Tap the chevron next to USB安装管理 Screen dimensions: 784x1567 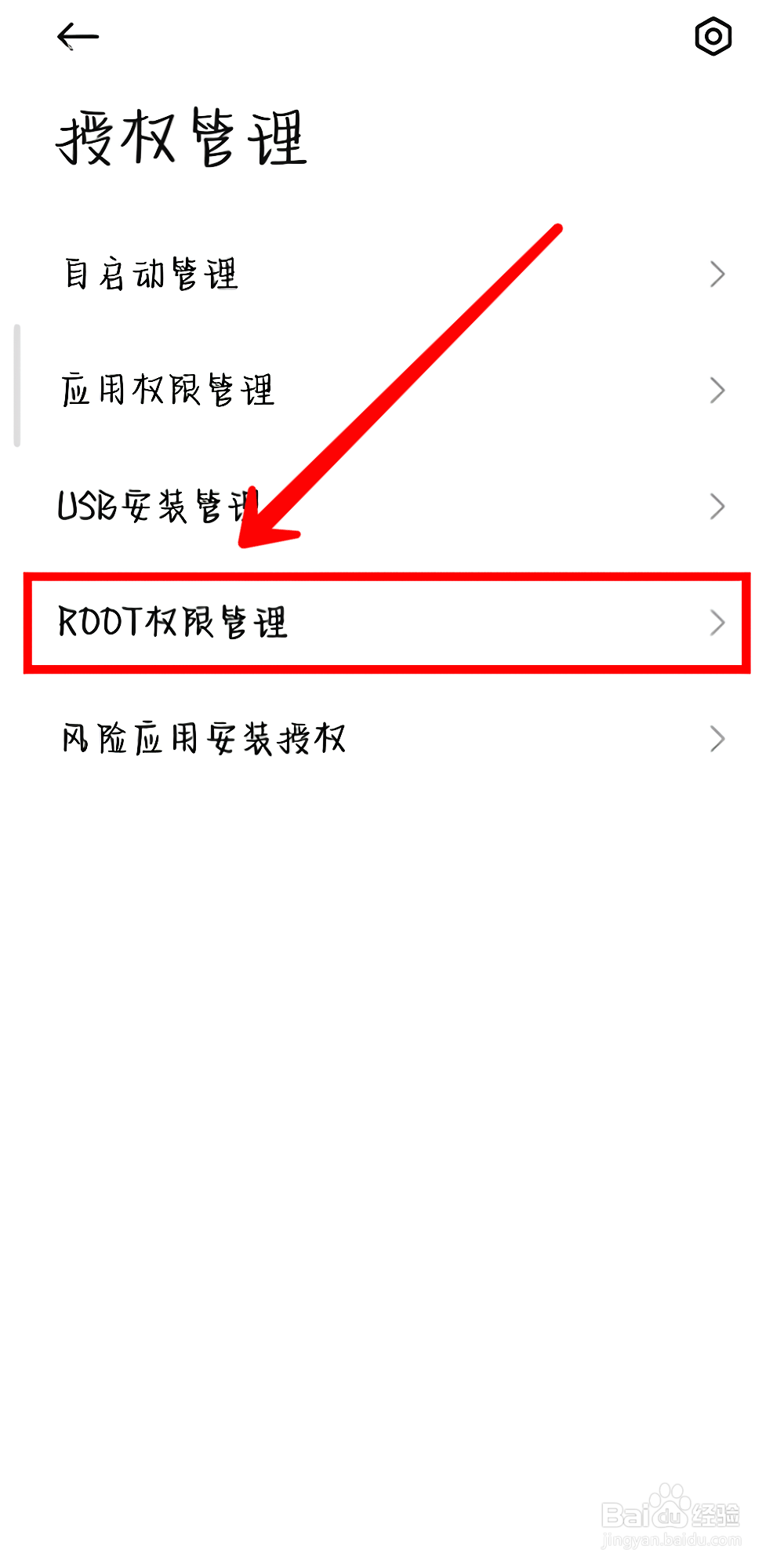click(x=717, y=506)
